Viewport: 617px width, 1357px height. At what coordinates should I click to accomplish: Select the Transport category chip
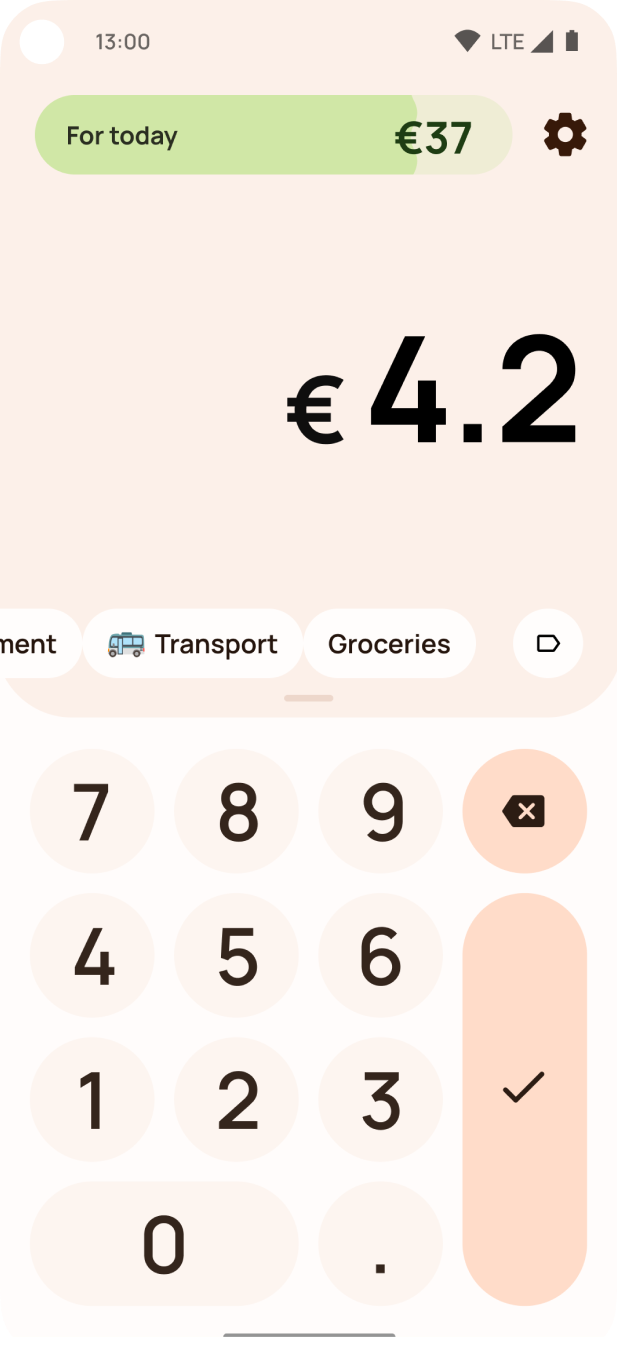(x=192, y=644)
